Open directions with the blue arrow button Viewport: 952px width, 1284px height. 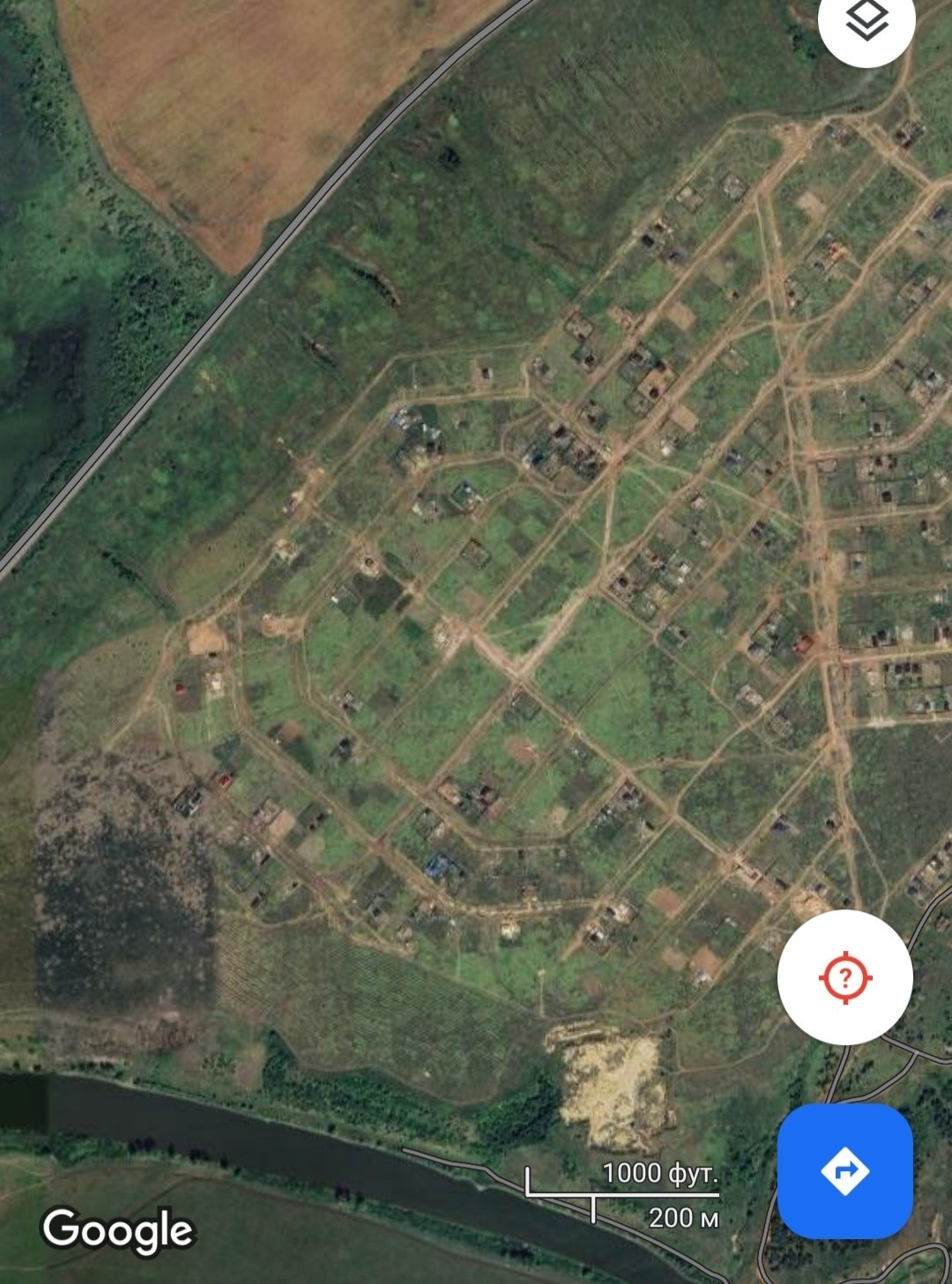pyautogui.click(x=844, y=1170)
